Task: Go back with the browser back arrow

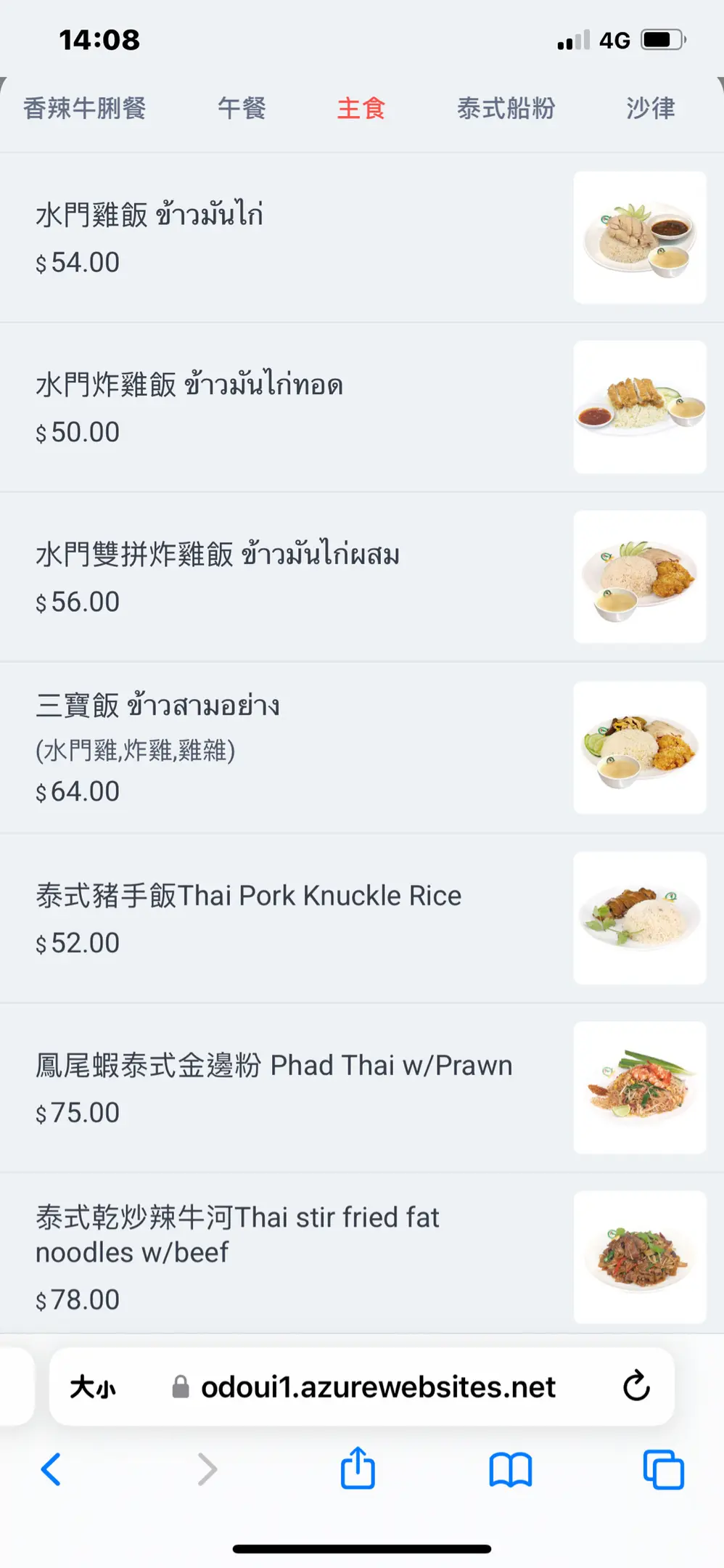Action: tap(51, 1470)
